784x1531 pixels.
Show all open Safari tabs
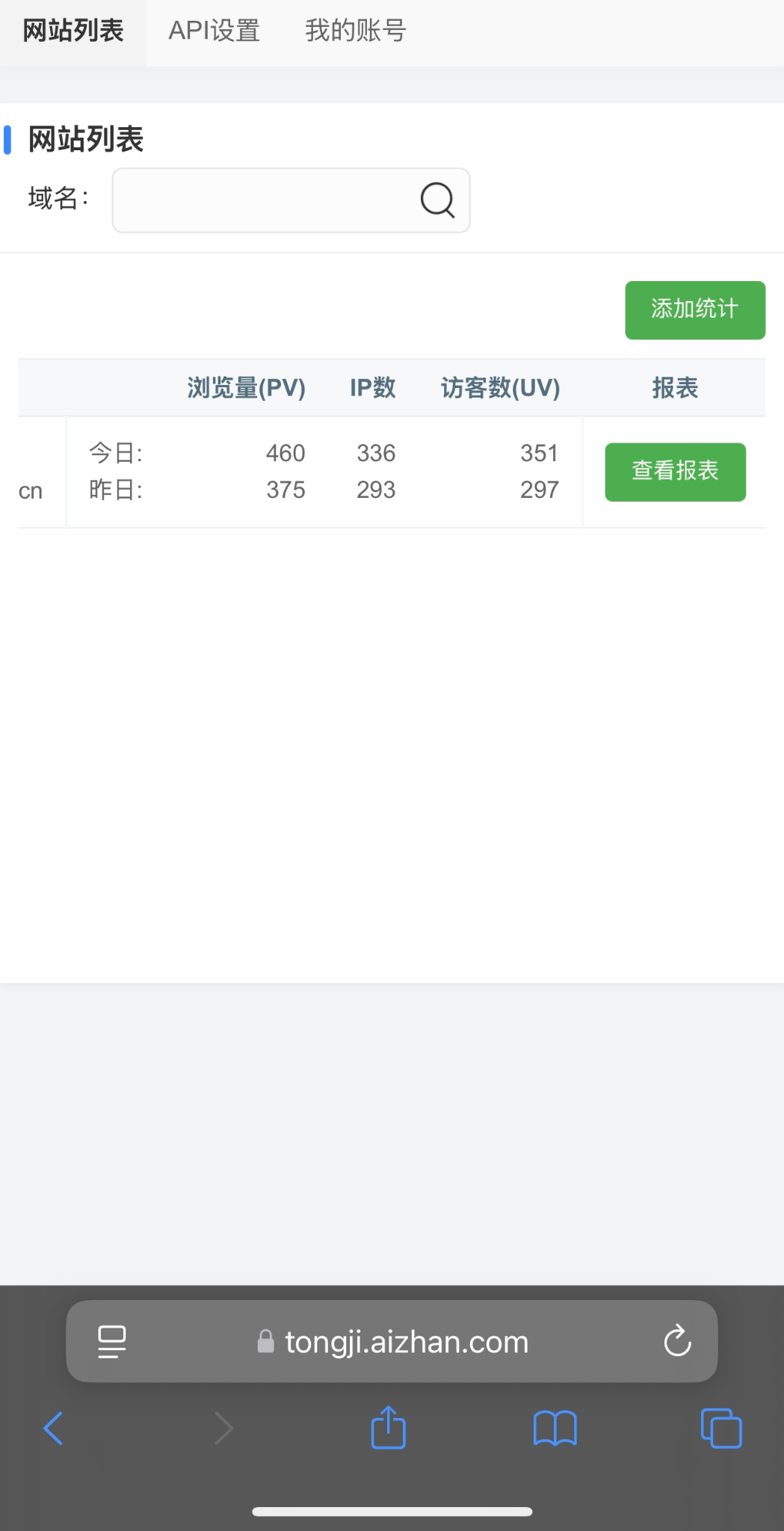coord(721,1429)
